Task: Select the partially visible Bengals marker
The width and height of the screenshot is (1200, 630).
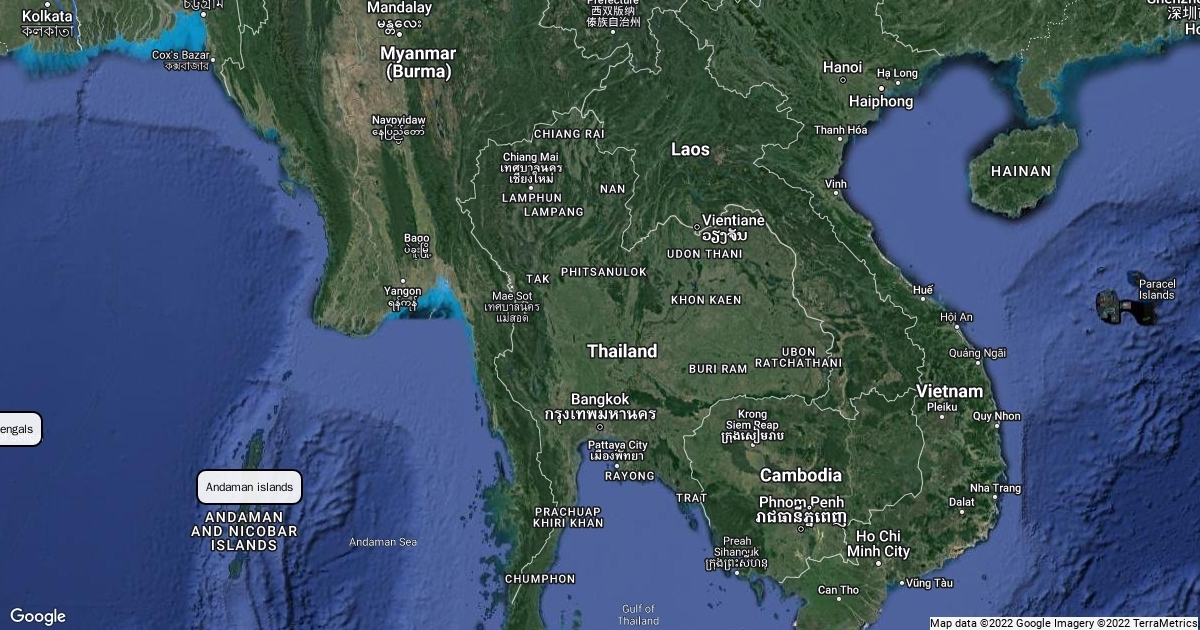Action: tap(19, 429)
